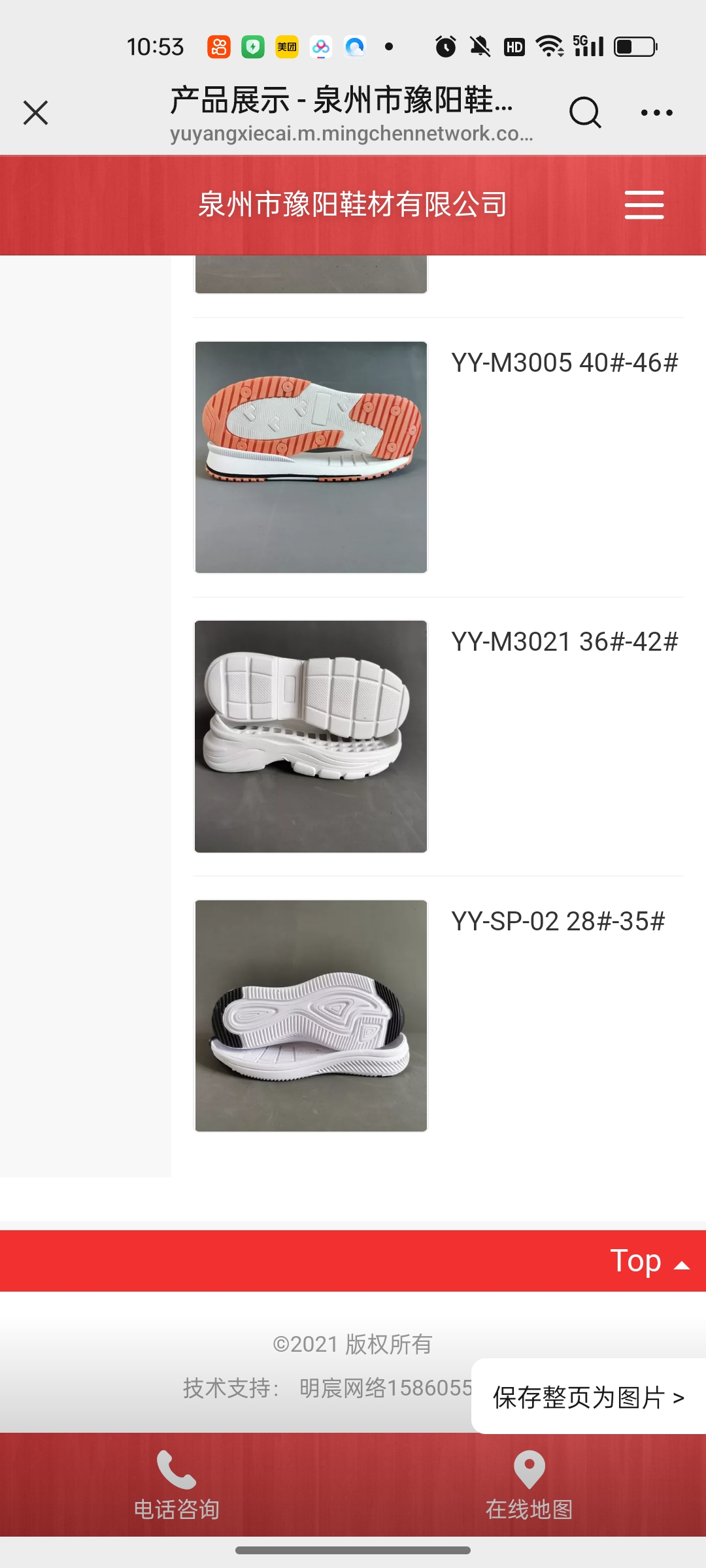Viewport: 706px width, 1568px height.
Task: View the YY-SP-02 28#-35# sole product
Action: click(x=311, y=1015)
